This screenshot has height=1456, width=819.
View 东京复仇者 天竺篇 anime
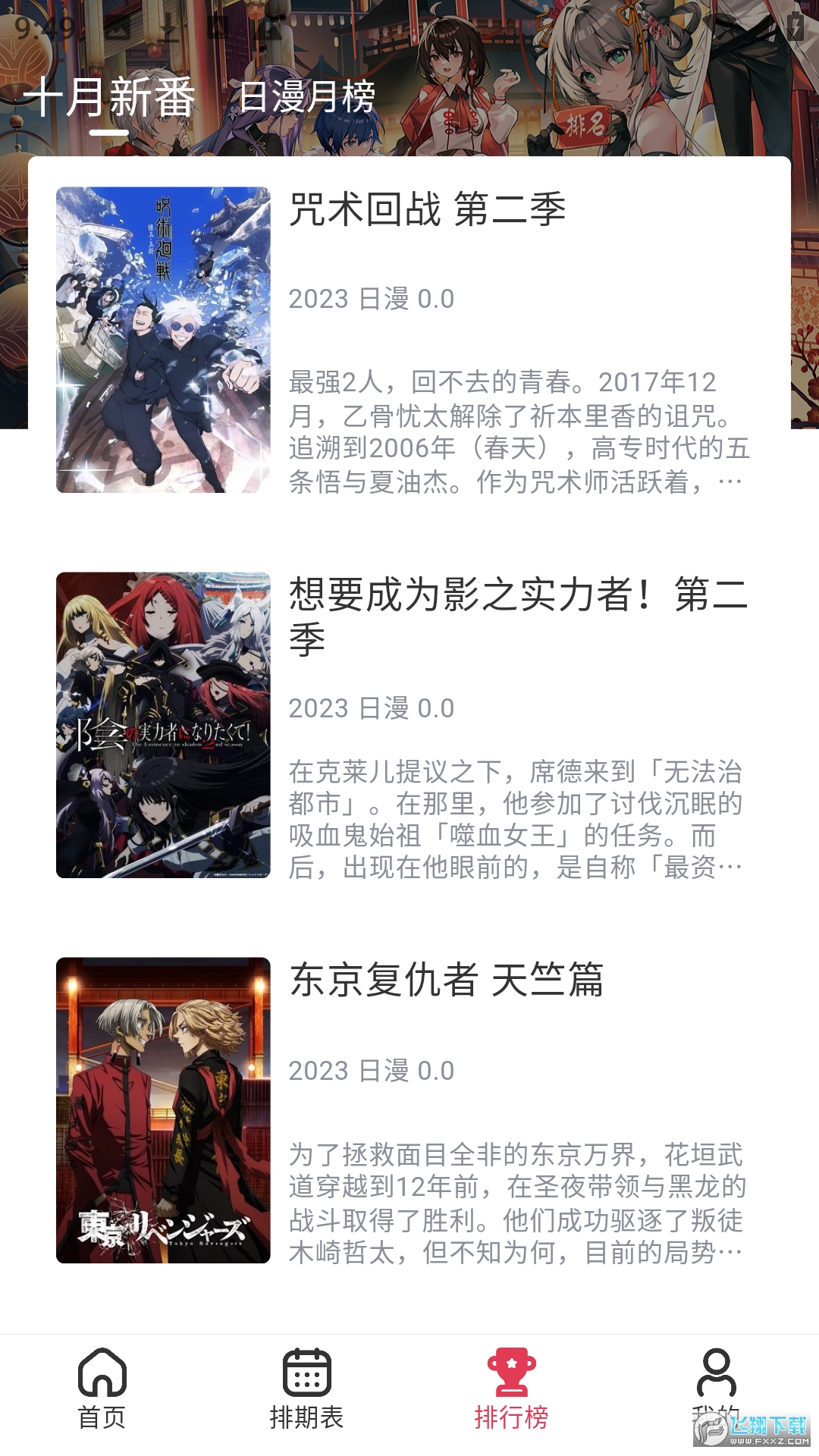(x=446, y=980)
